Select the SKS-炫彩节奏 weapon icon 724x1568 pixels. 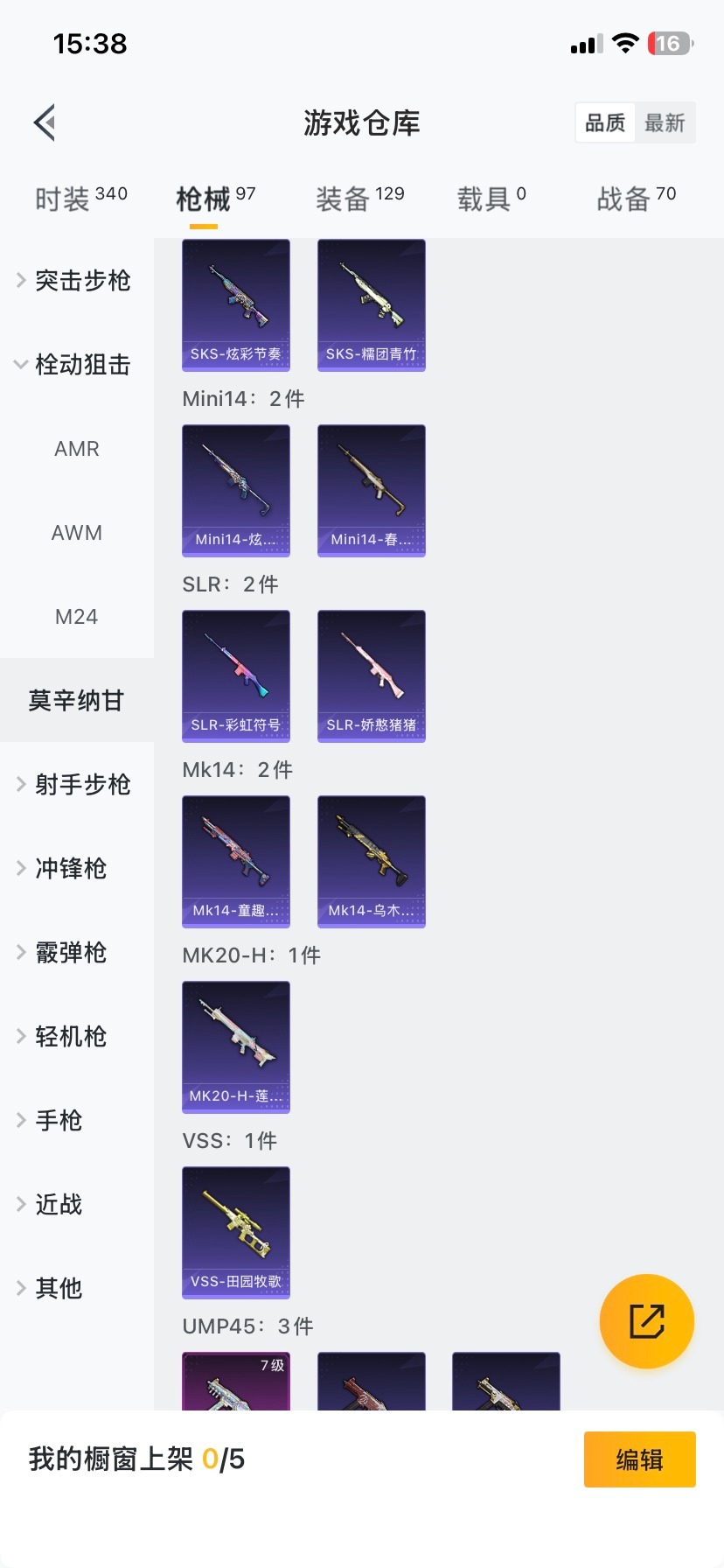tap(235, 304)
